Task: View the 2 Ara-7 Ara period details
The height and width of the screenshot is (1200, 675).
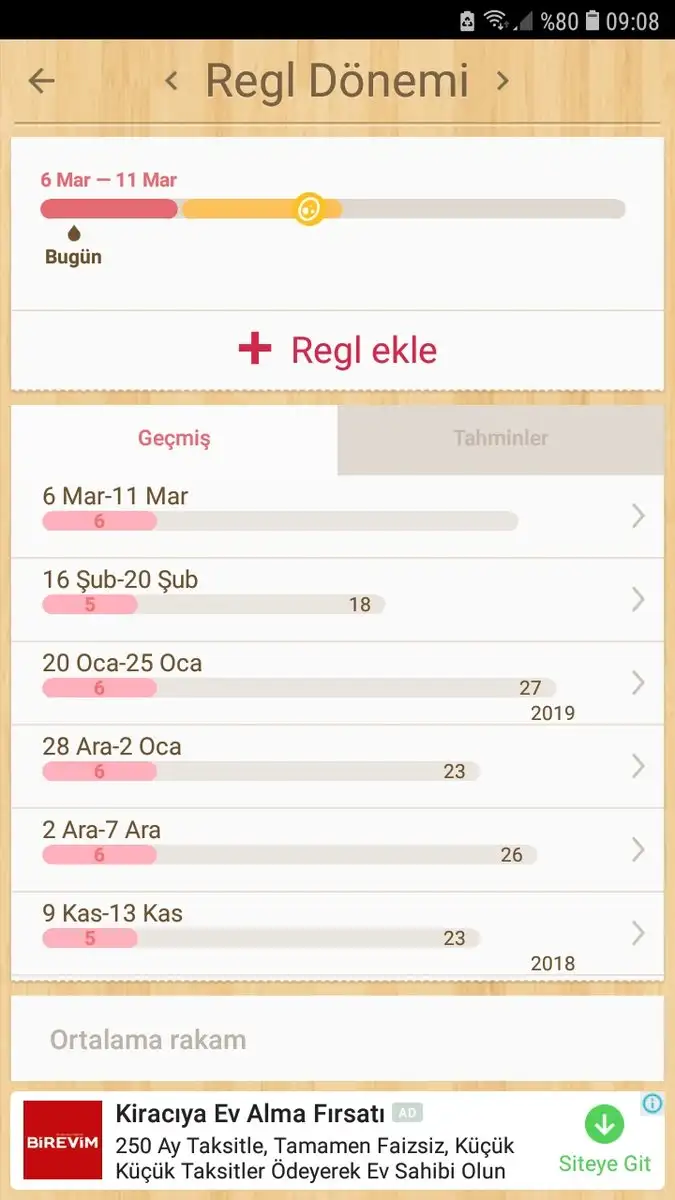Action: click(x=337, y=850)
